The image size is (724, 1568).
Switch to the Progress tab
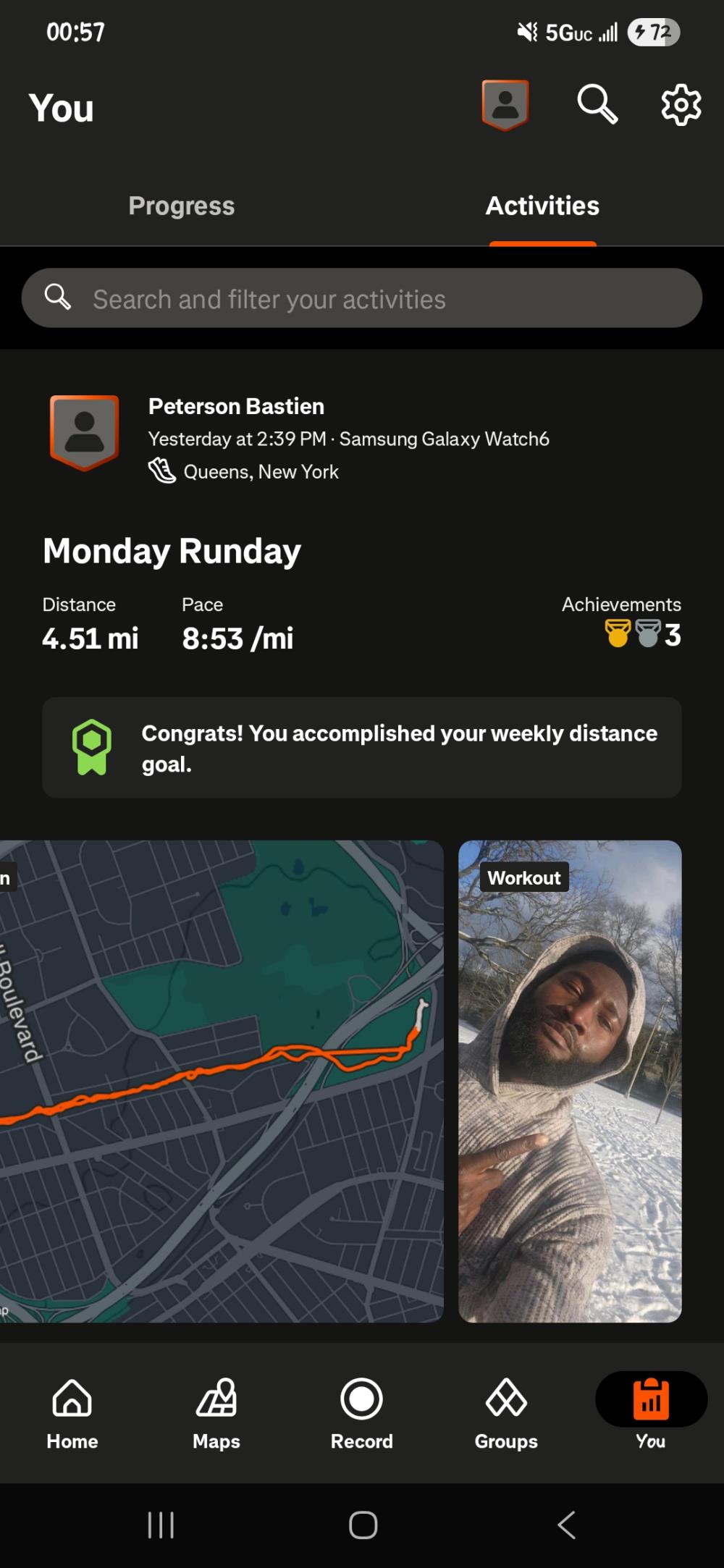pos(181,206)
